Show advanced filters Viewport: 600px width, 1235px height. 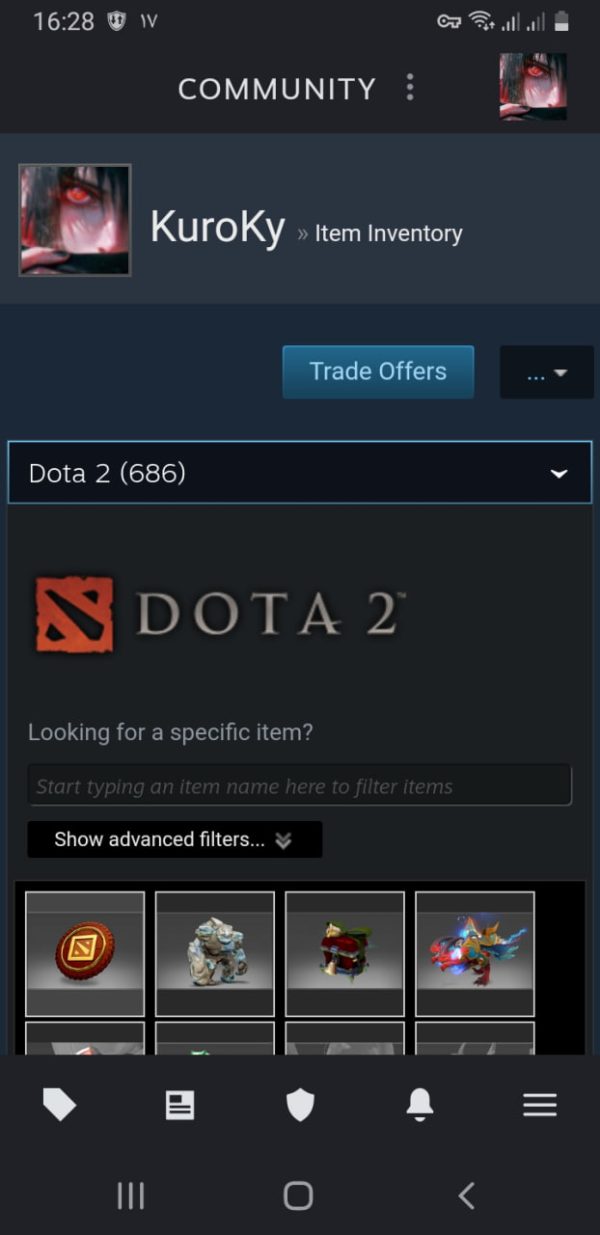pos(174,840)
